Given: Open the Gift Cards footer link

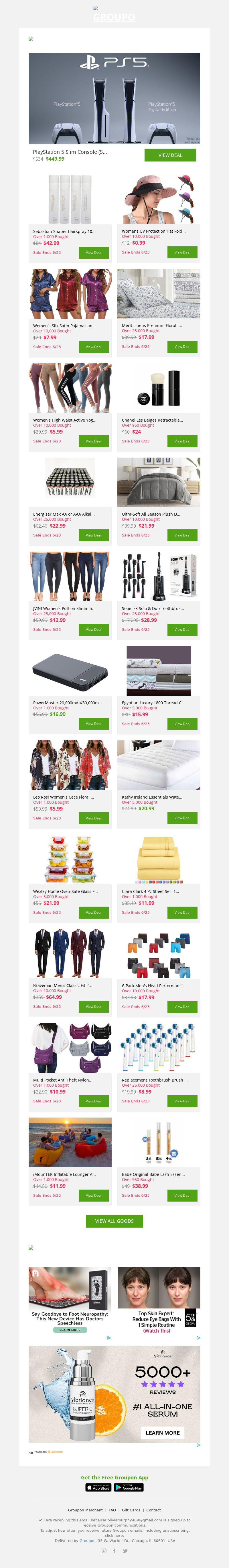Looking at the screenshot, I should pyautogui.click(x=131, y=1510).
